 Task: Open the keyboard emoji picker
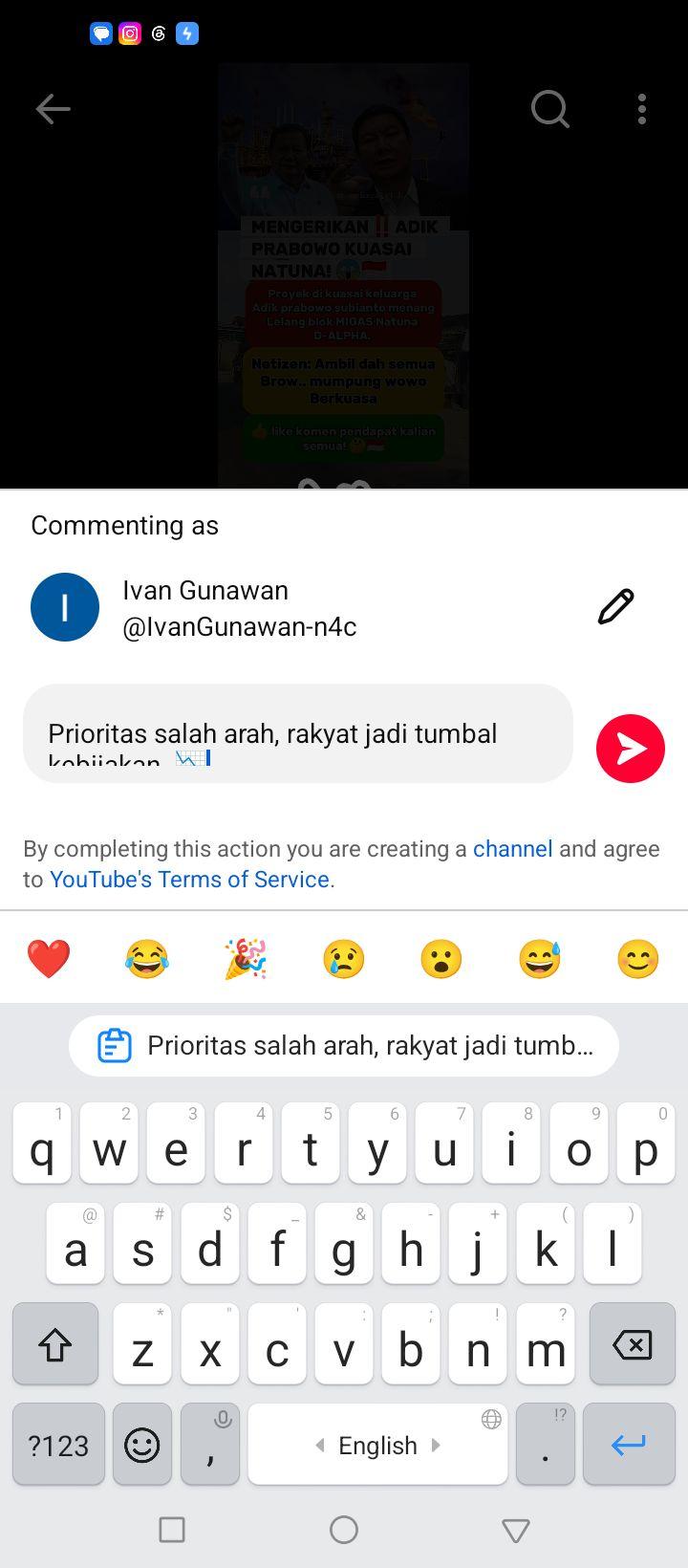(142, 1445)
